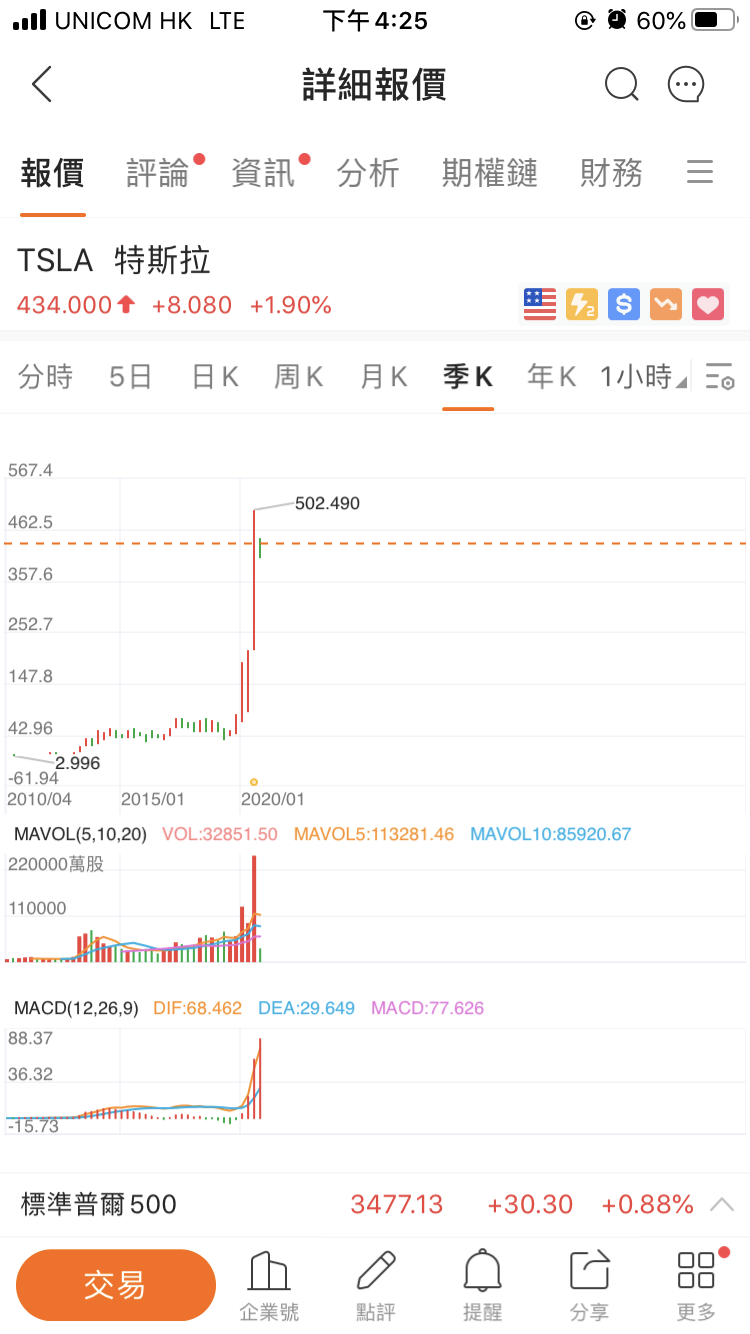
Task: Open the search magnifier icon
Action: tap(622, 85)
